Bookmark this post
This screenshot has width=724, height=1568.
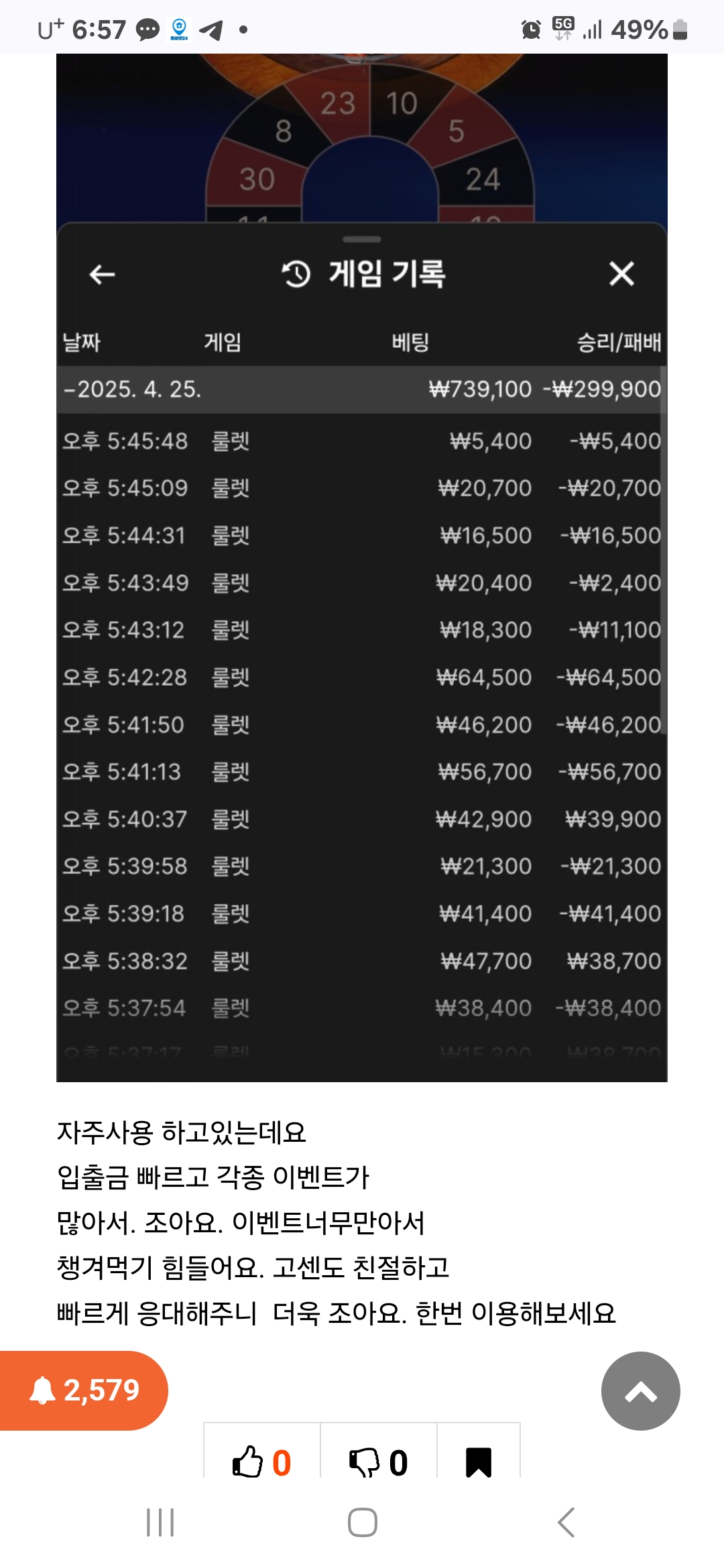[479, 1462]
